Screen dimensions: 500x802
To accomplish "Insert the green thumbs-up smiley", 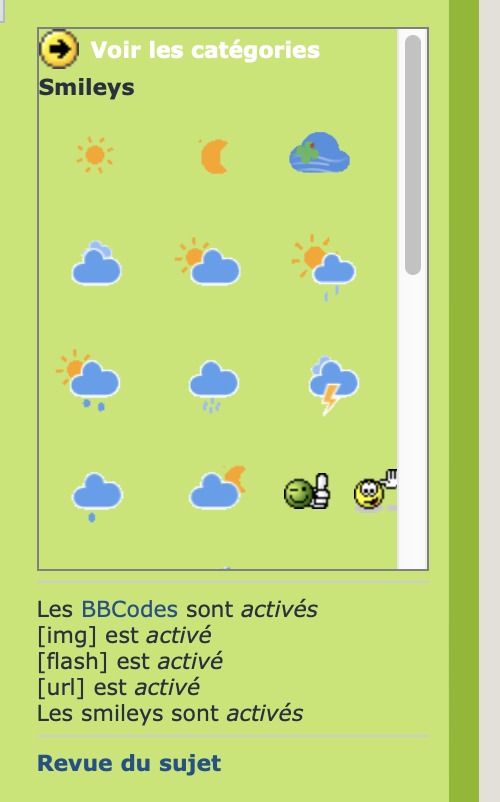I will point(307,492).
